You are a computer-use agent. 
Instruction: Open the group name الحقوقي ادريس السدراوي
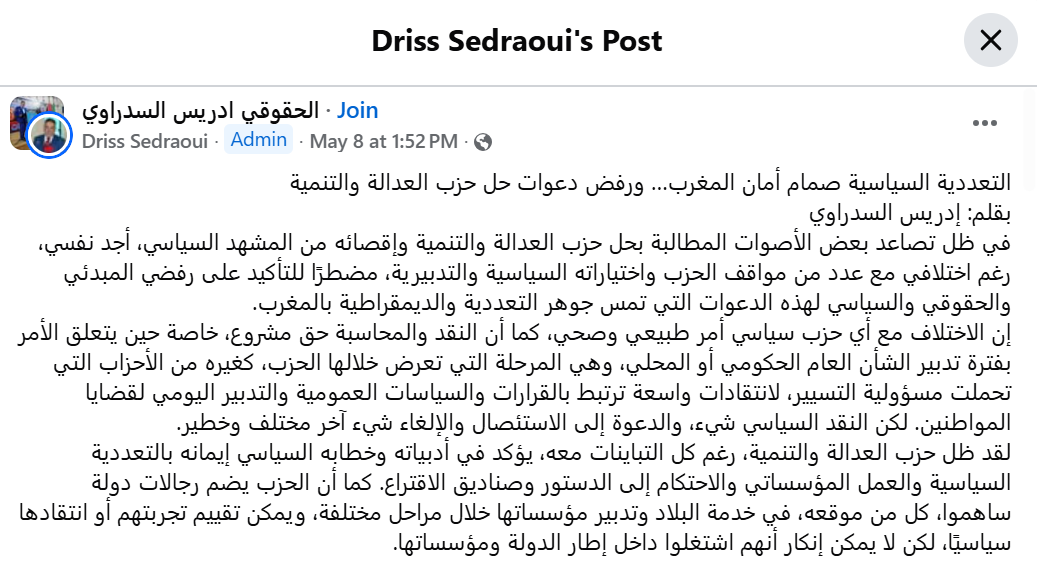coord(200,110)
